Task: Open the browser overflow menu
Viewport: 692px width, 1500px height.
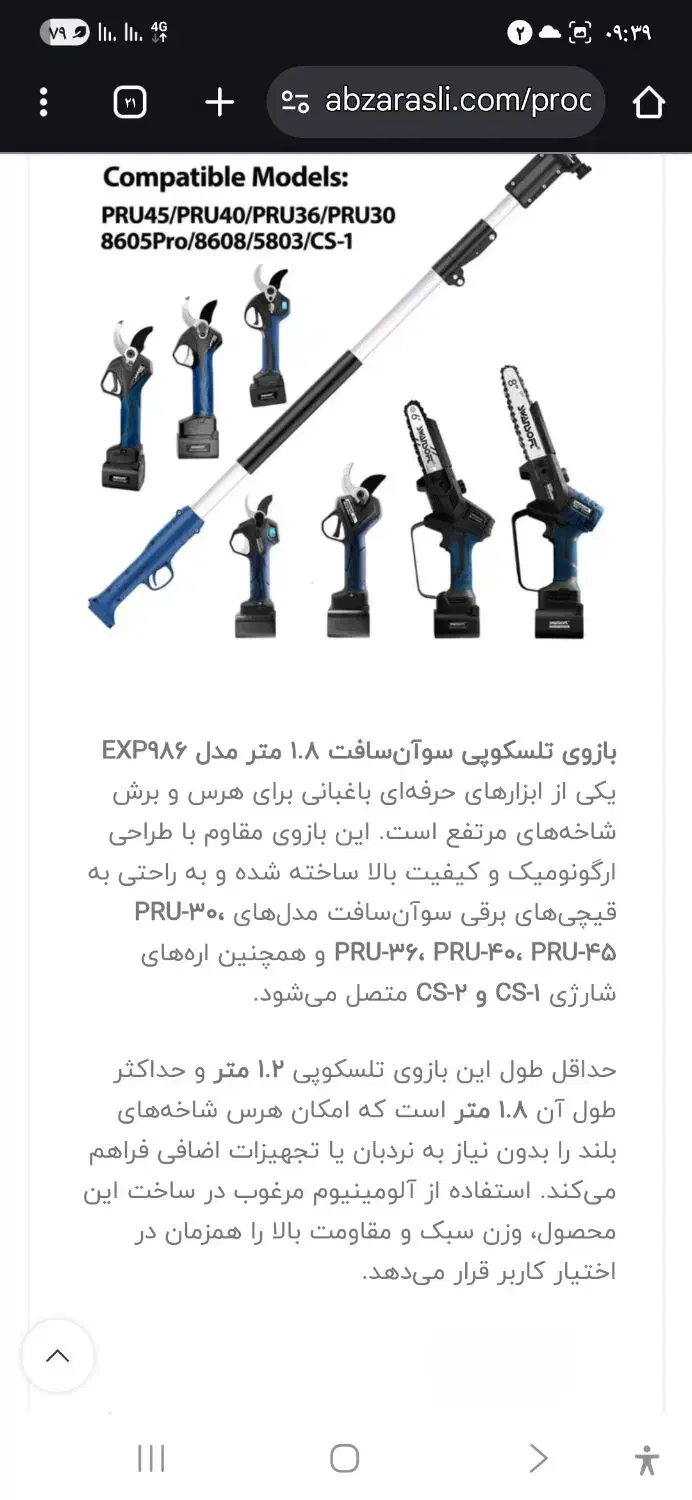Action: coord(43,102)
